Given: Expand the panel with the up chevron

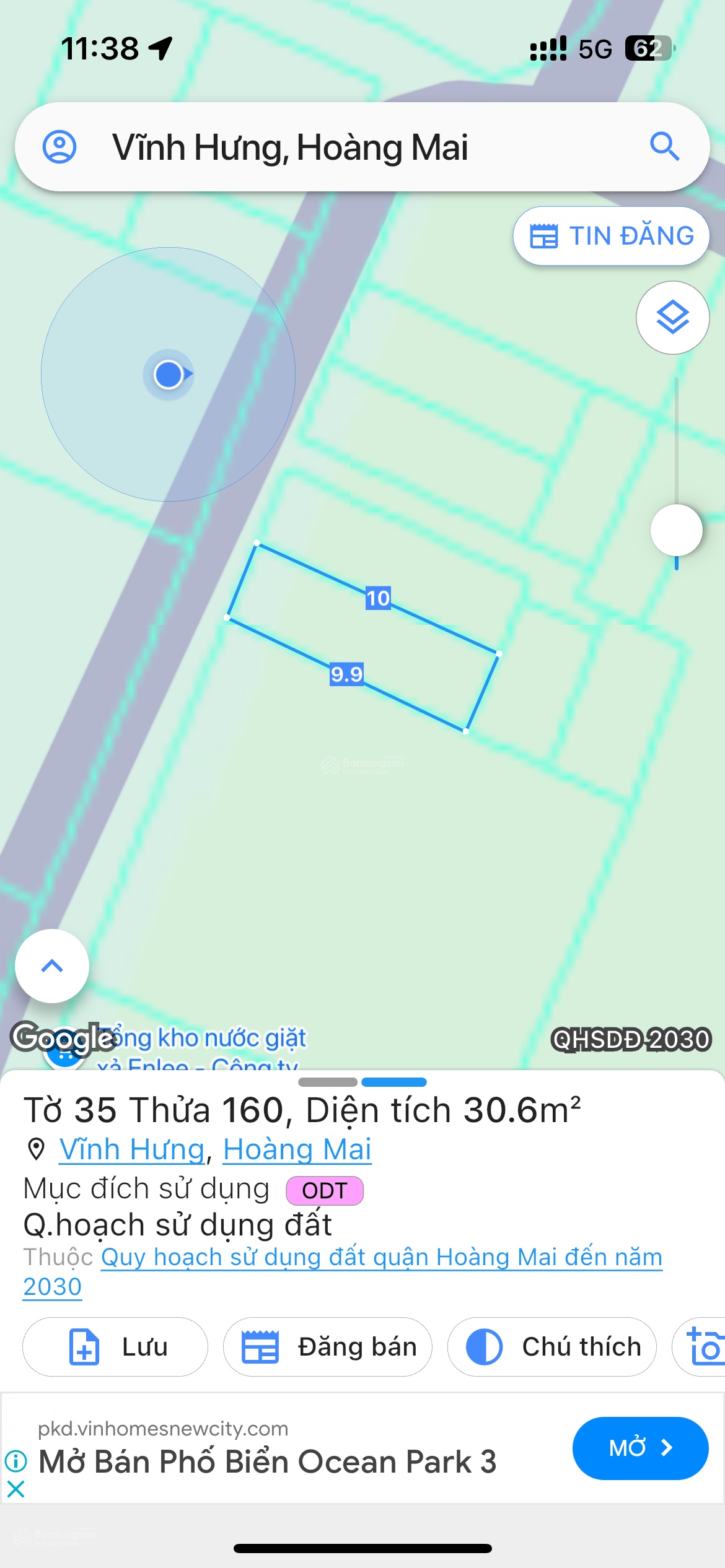Looking at the screenshot, I should pyautogui.click(x=52, y=966).
